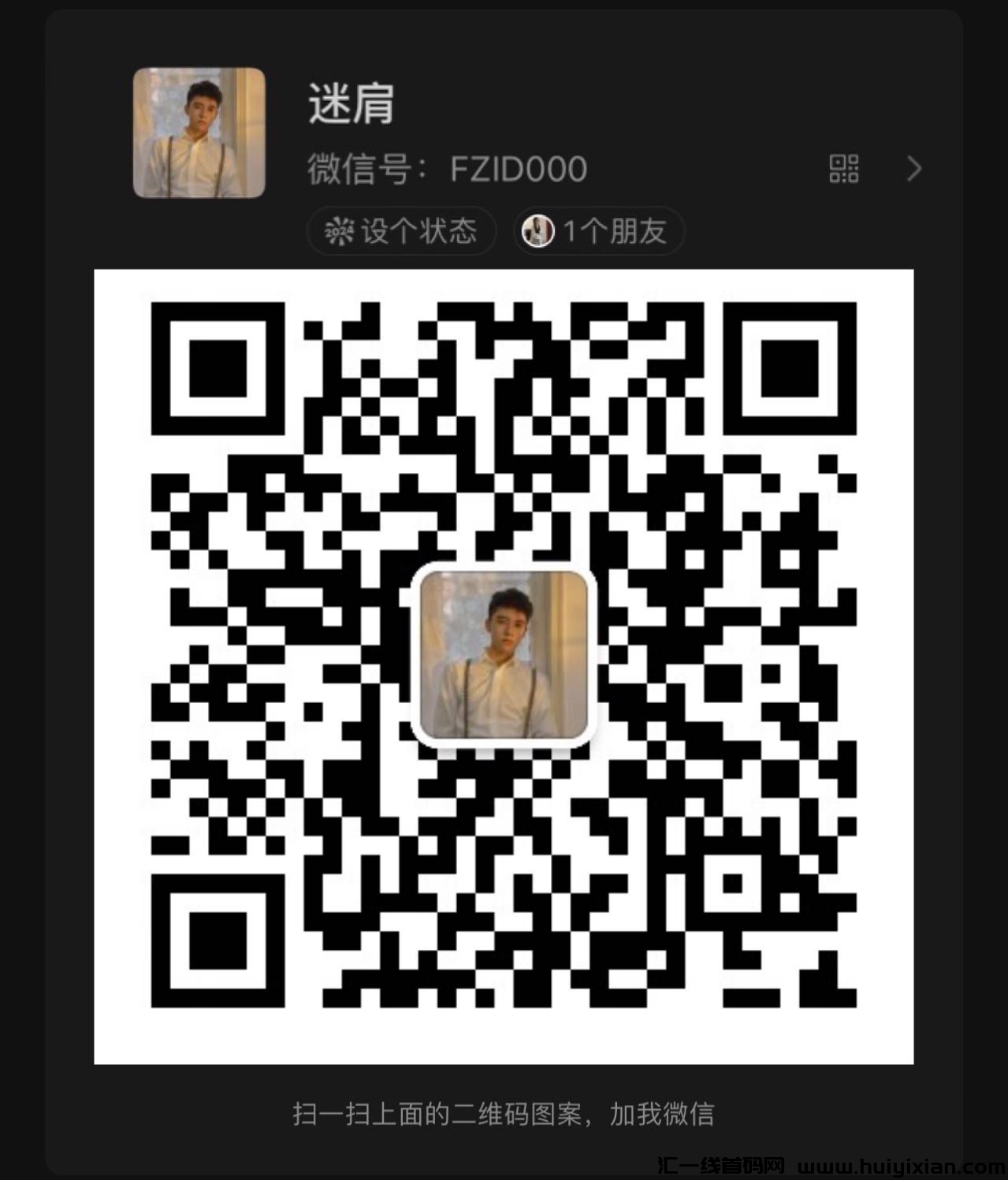Click the 扫一扫 instruction text below the QR code

(504, 1113)
